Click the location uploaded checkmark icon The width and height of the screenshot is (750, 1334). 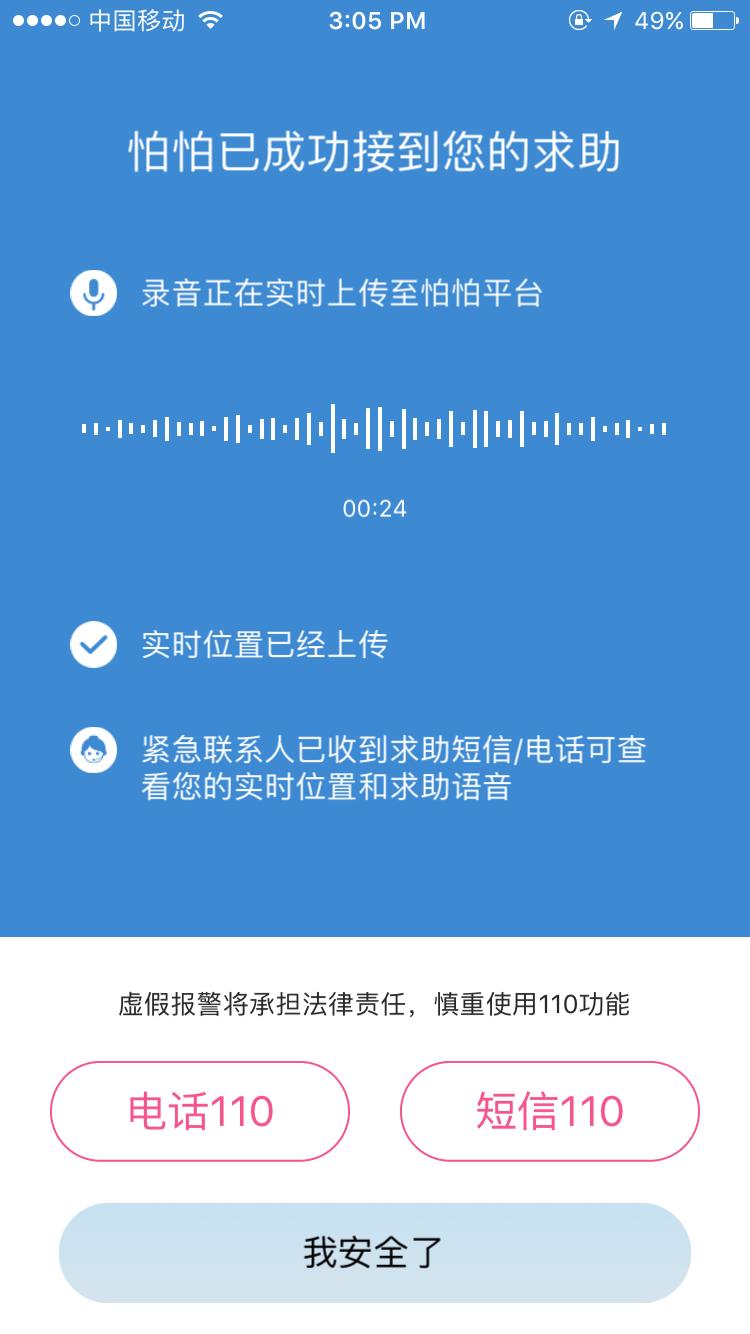(x=93, y=645)
